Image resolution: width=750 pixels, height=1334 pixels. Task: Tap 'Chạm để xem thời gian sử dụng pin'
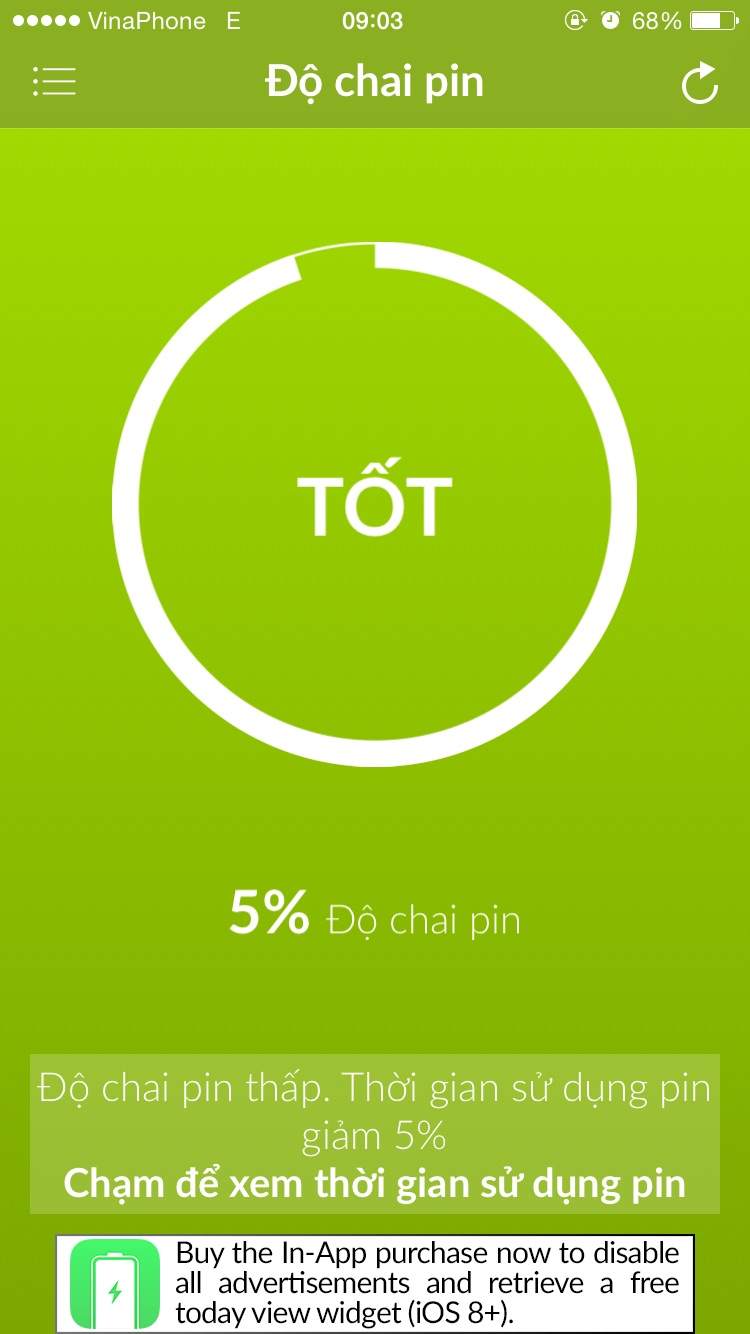click(375, 1183)
